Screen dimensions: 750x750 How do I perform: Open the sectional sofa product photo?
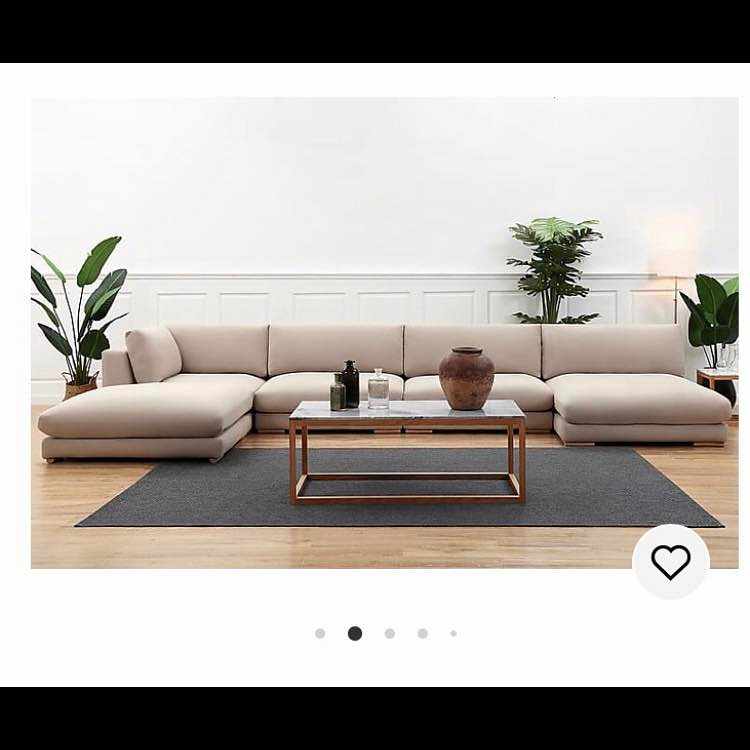click(385, 332)
